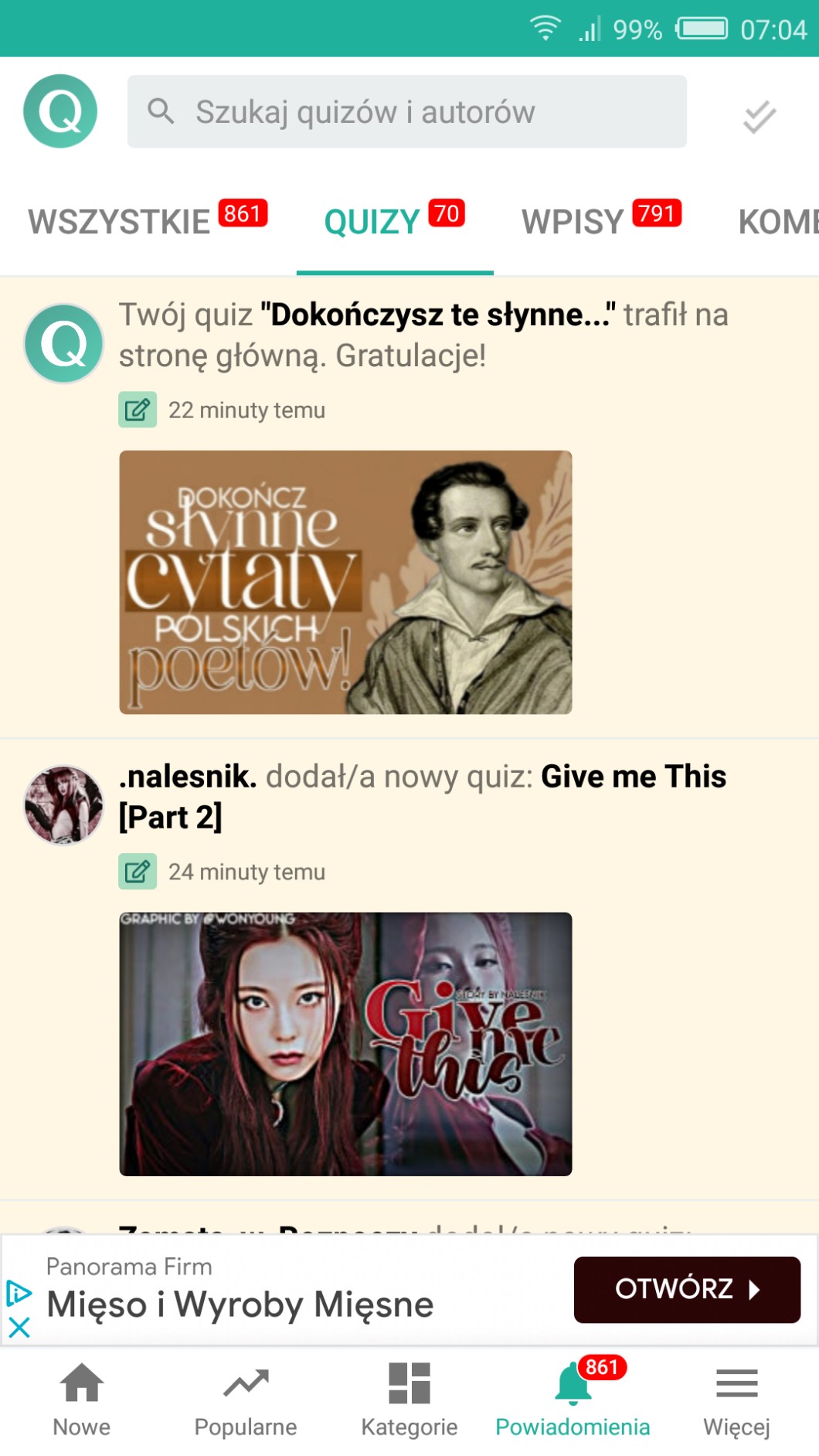819x1456 pixels.
Task: Tap OTWÓRZ on the Panorama Firm ad
Action: (686, 1289)
